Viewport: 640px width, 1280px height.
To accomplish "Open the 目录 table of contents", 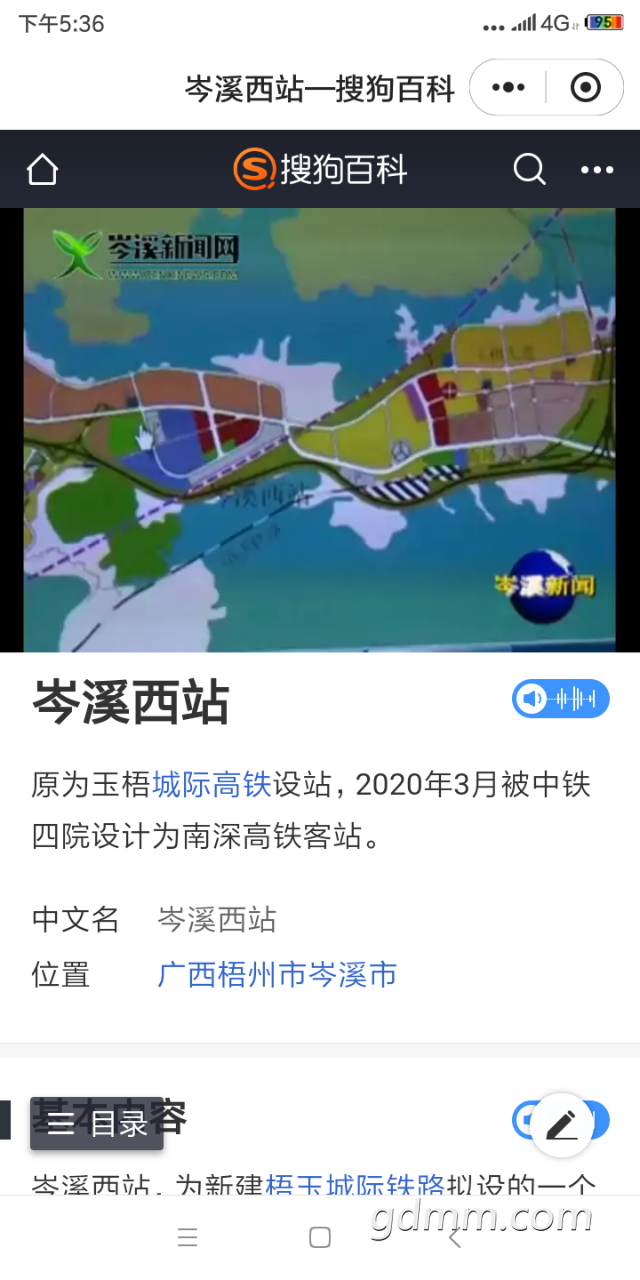I will coord(97,1124).
